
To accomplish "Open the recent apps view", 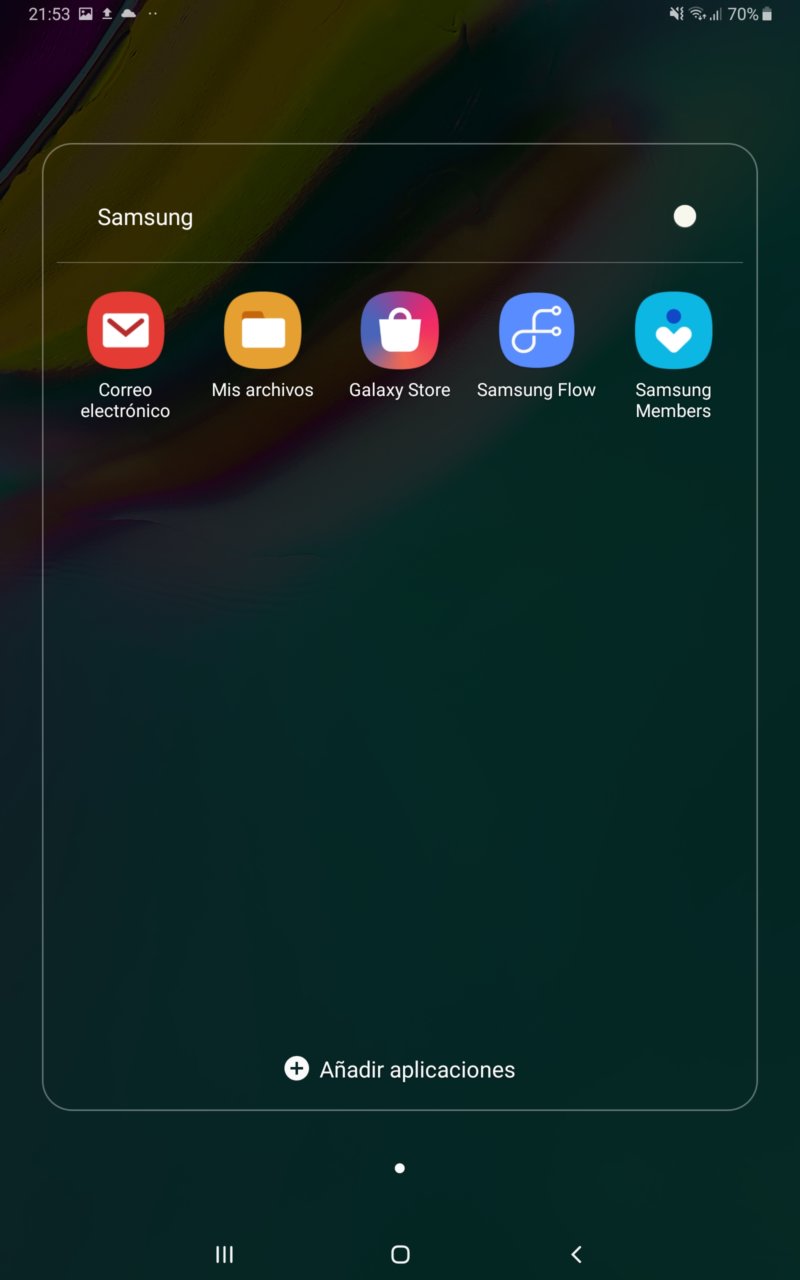I will pyautogui.click(x=225, y=1254).
